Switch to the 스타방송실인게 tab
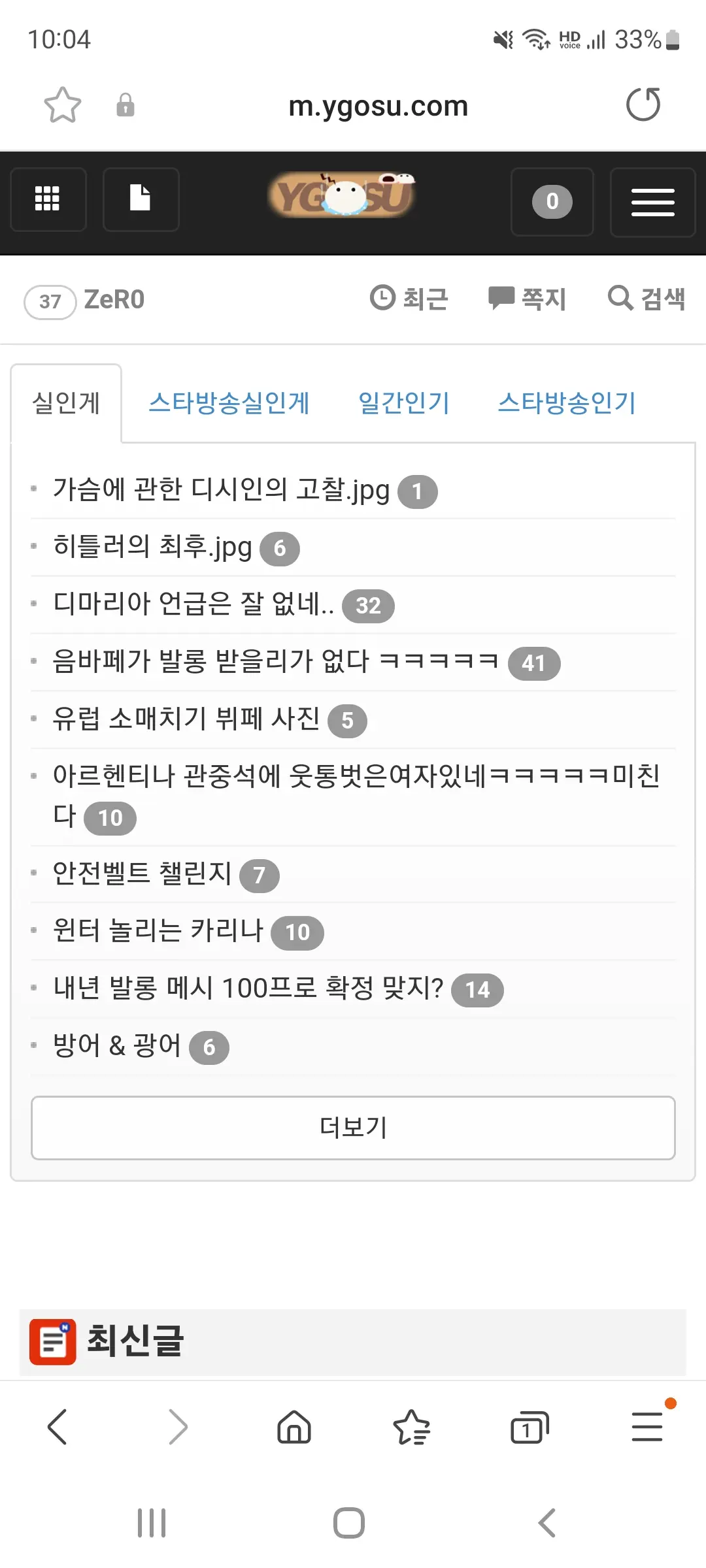 pos(229,402)
